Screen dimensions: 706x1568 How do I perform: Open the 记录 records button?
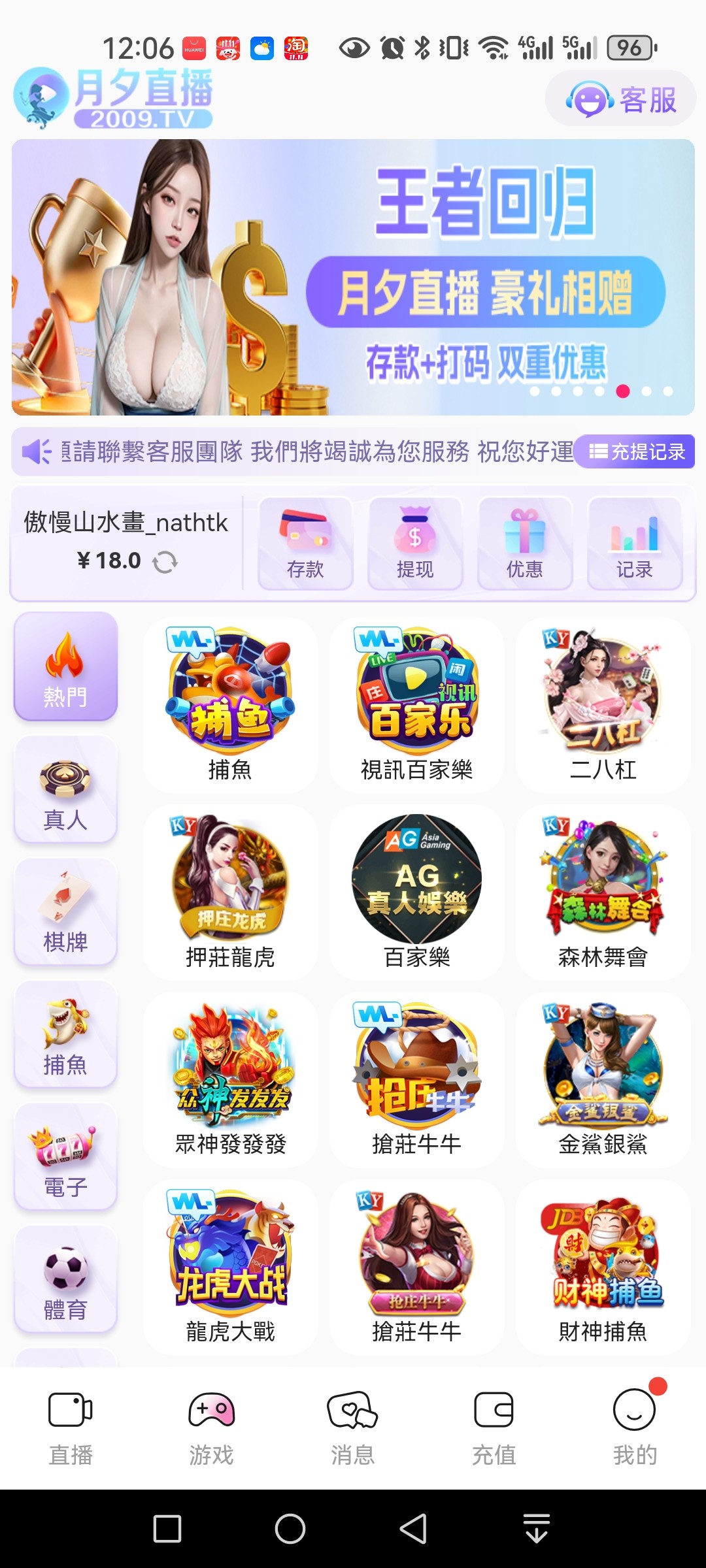click(x=634, y=544)
